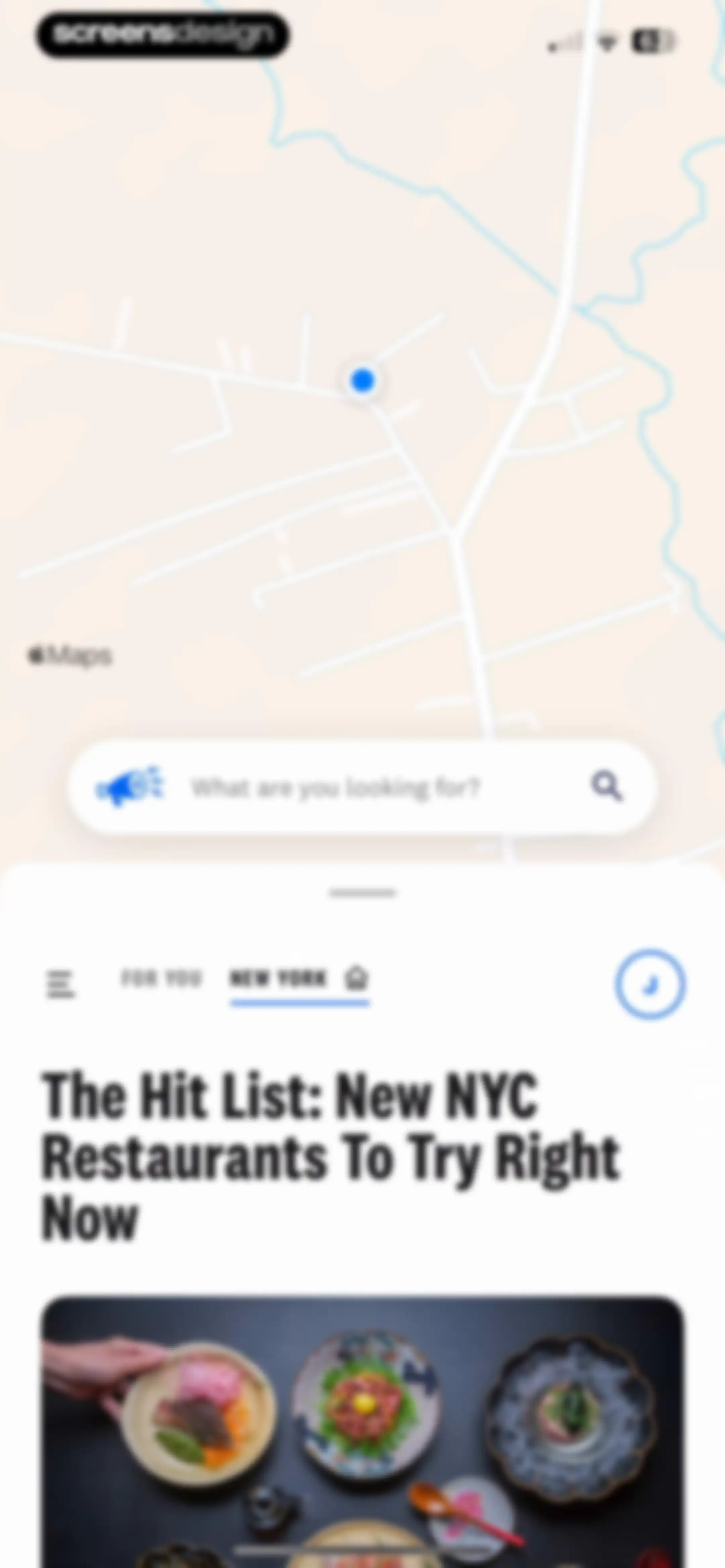The image size is (725, 1568).
Task: Open the hamburger menu button
Action: point(61,984)
